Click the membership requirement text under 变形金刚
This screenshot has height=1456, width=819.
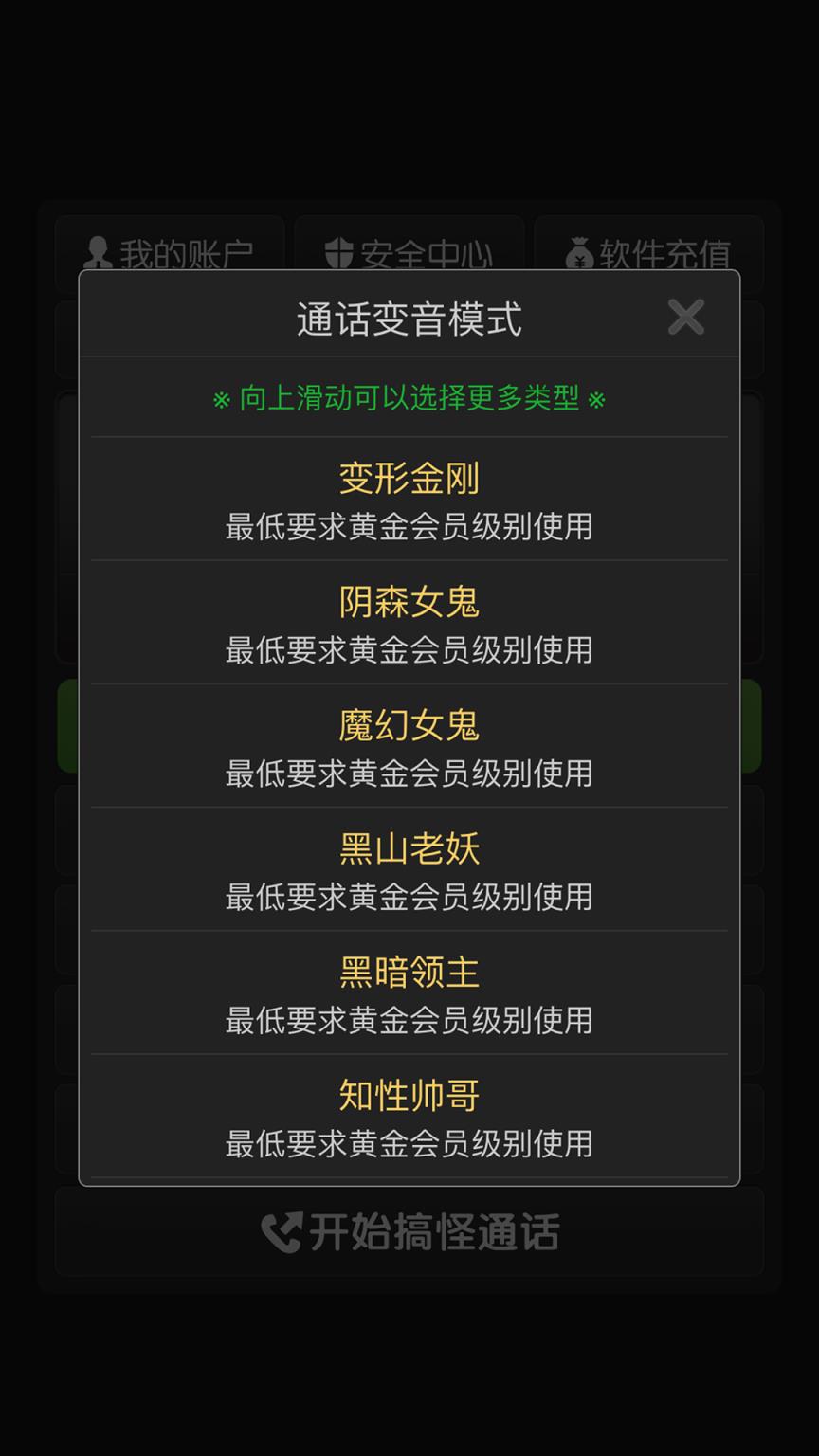pos(408,528)
